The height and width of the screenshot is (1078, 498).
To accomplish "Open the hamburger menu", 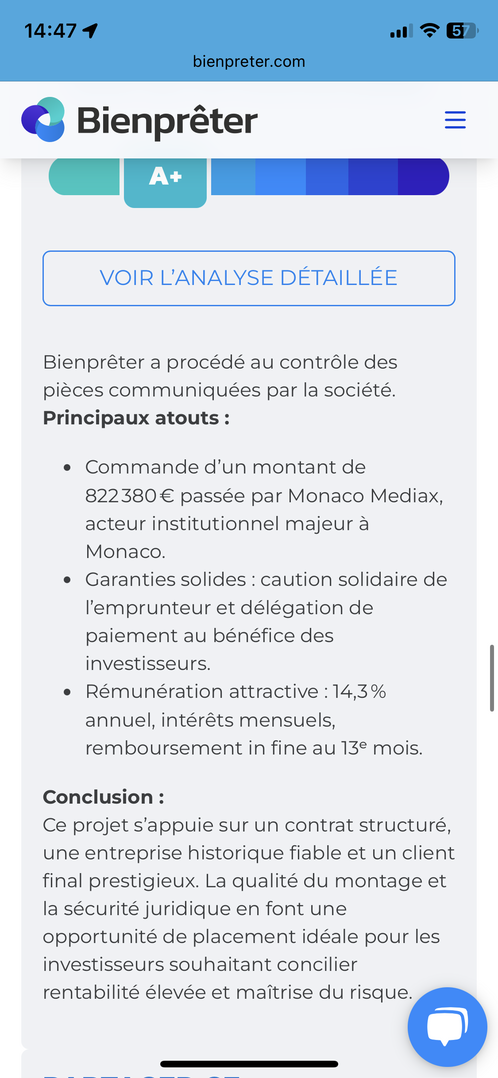I will (455, 120).
